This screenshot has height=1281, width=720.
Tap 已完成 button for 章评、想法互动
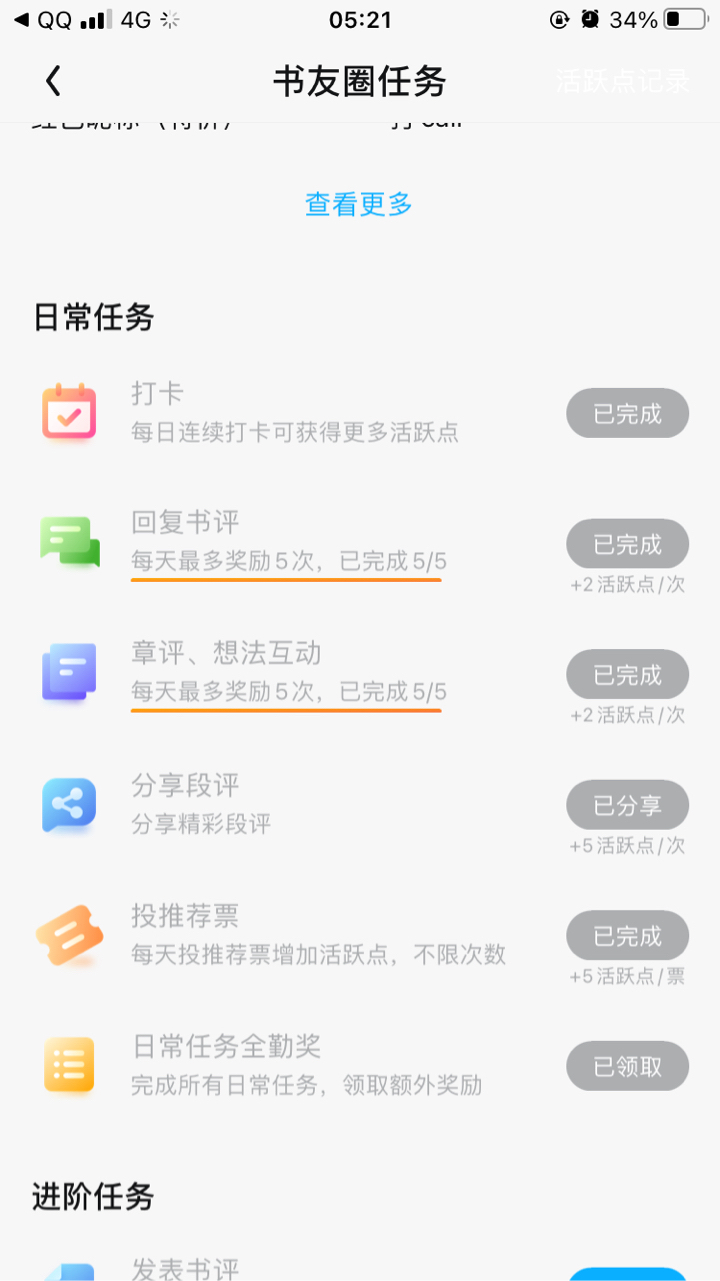tap(627, 674)
